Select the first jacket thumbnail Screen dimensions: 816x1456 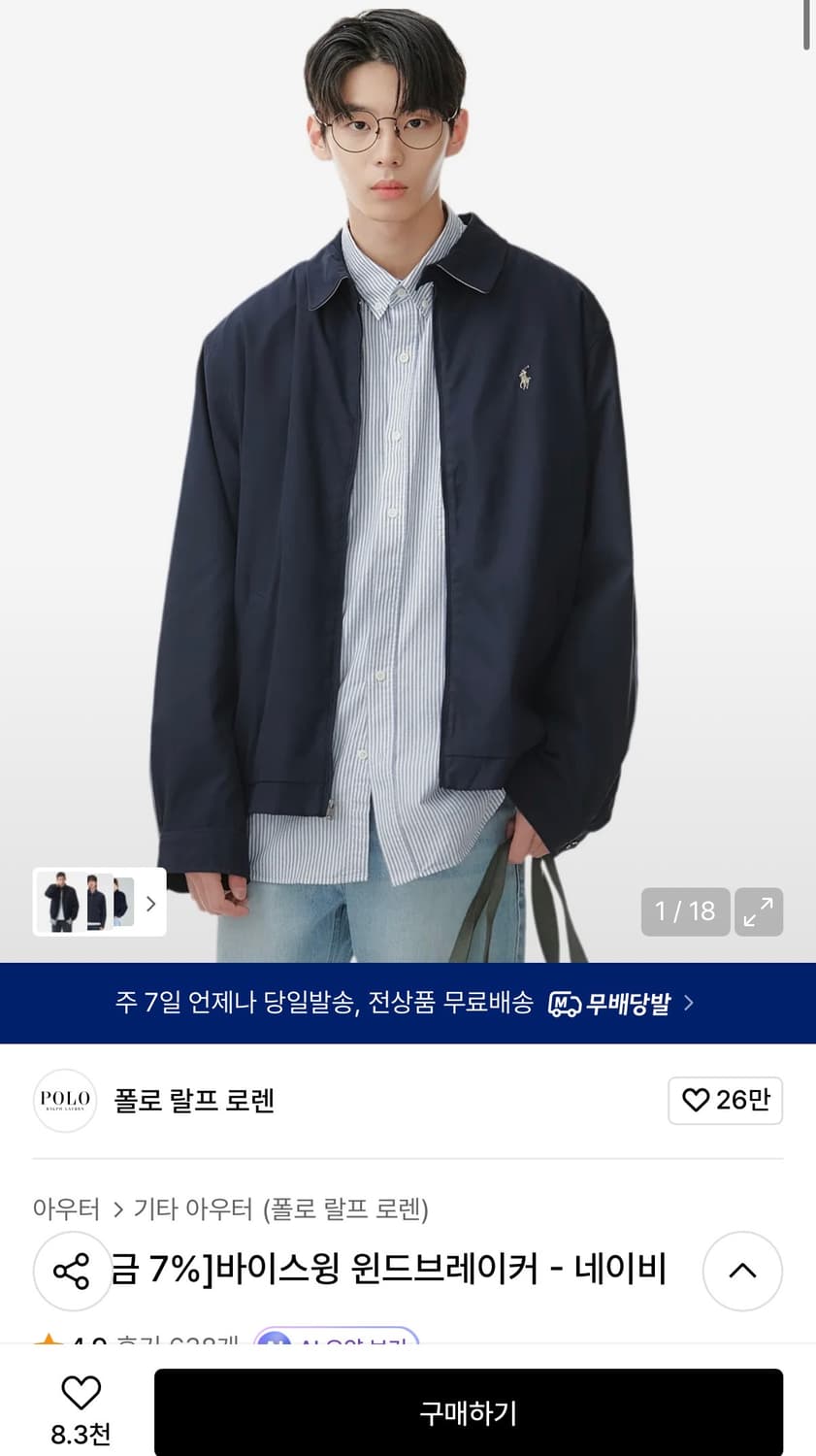[60, 903]
